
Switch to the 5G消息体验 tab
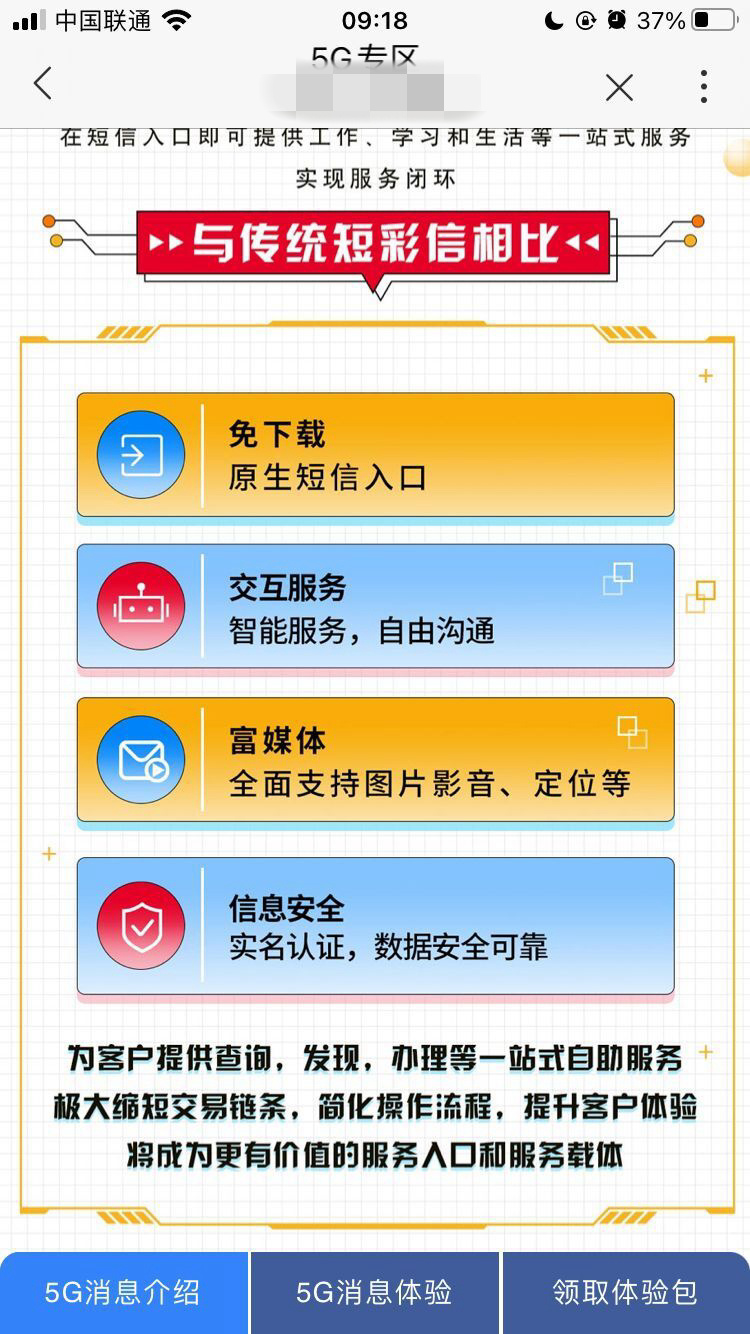point(374,1292)
